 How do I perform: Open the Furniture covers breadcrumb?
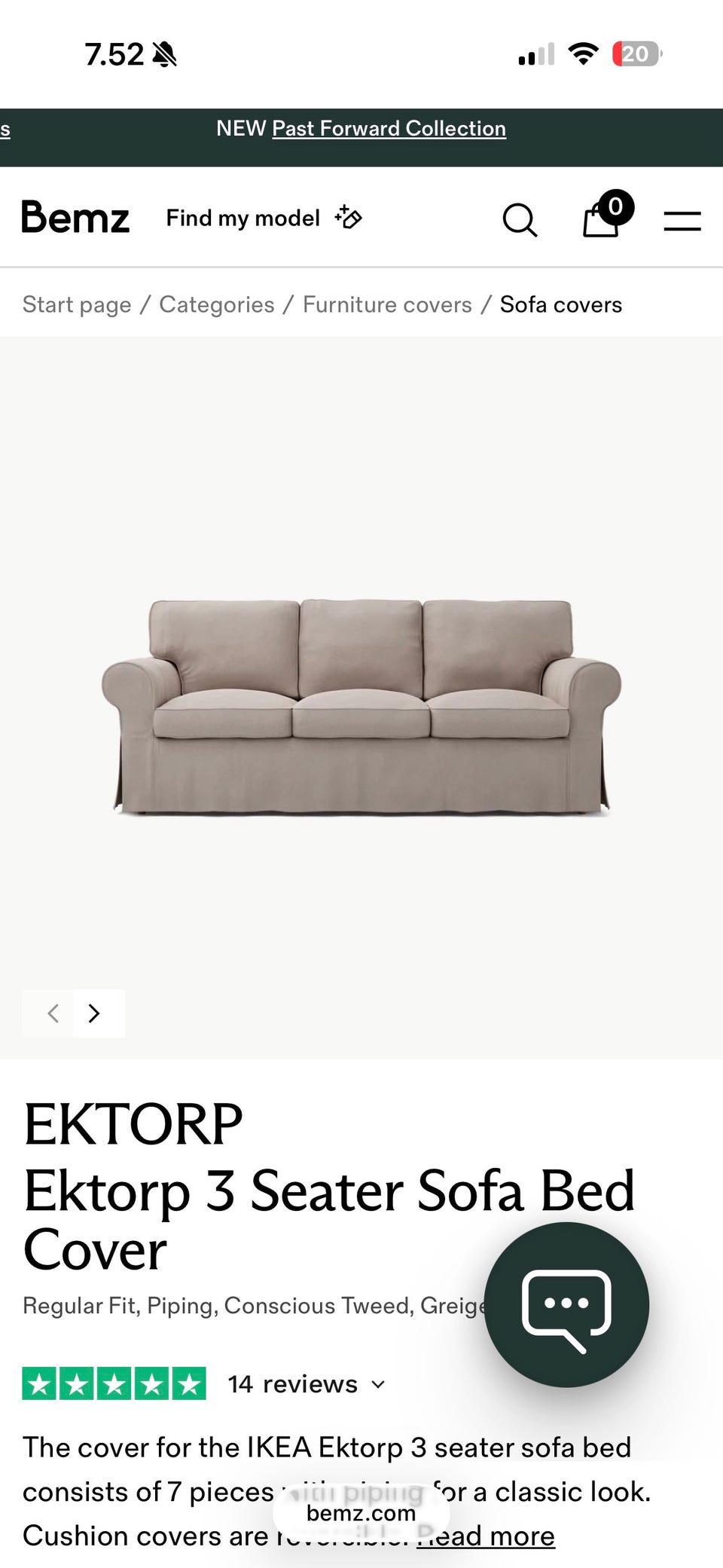click(387, 304)
